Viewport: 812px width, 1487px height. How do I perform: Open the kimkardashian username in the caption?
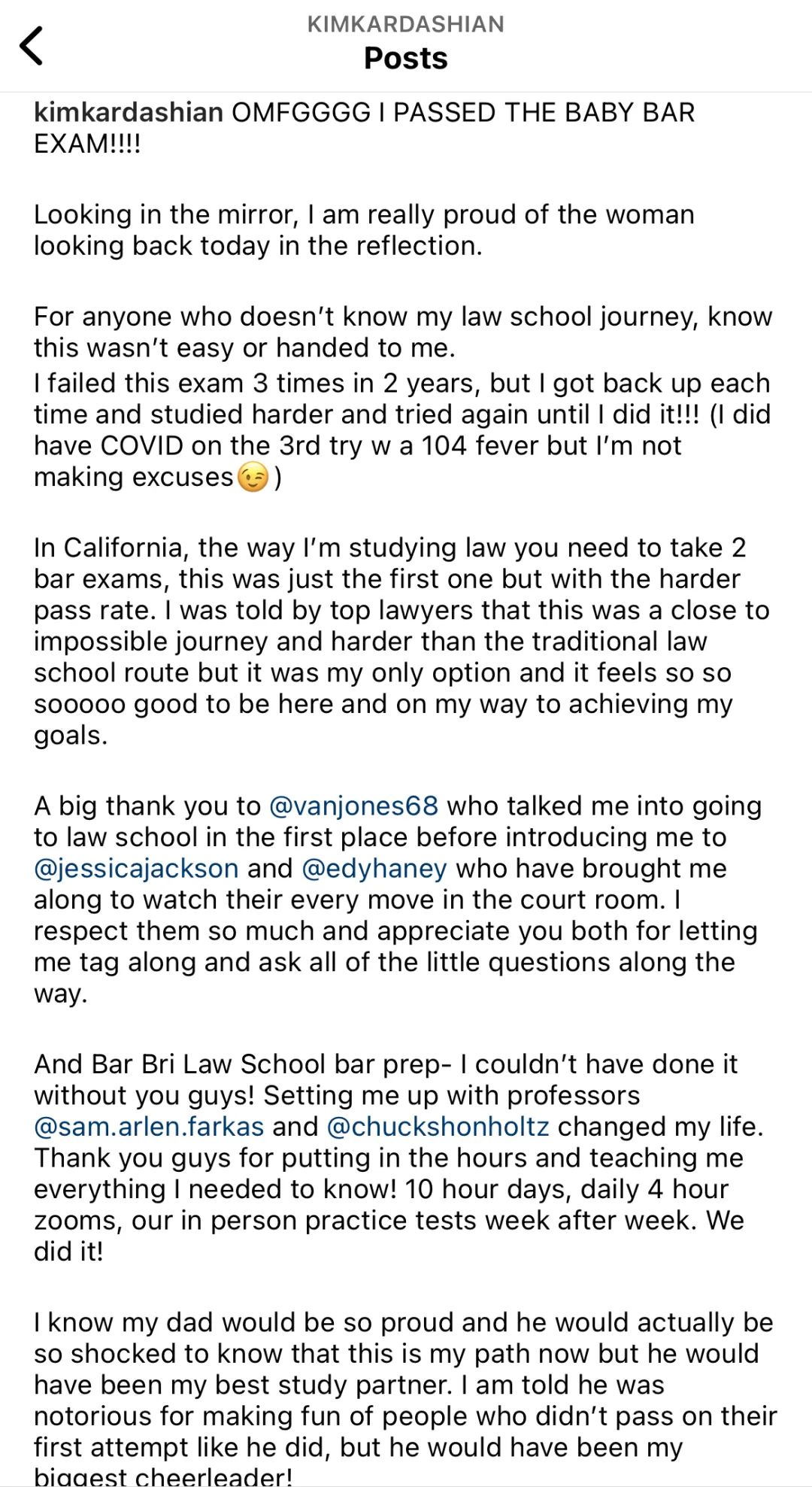click(129, 113)
